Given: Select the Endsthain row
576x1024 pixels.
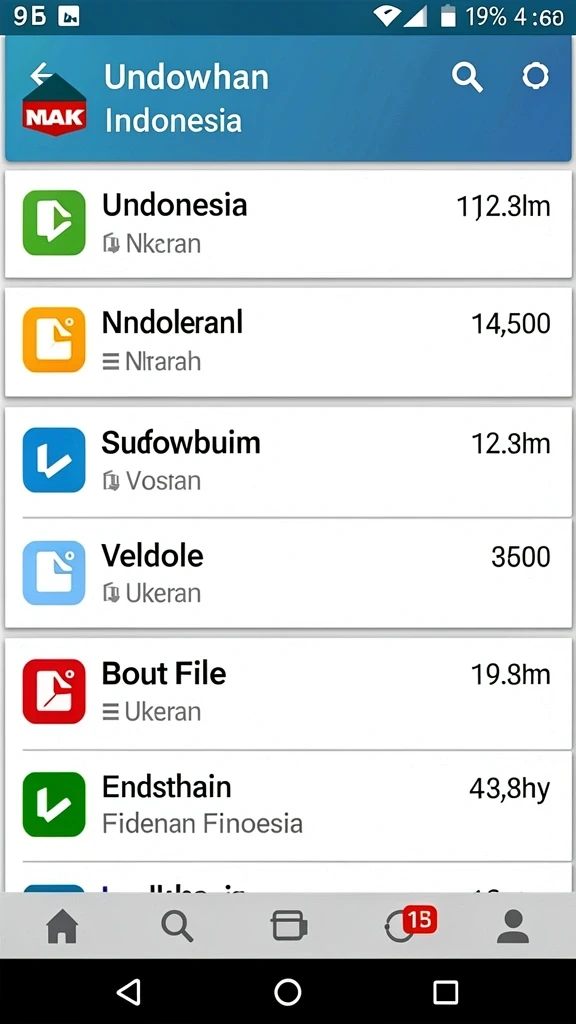Looking at the screenshot, I should (x=288, y=805).
